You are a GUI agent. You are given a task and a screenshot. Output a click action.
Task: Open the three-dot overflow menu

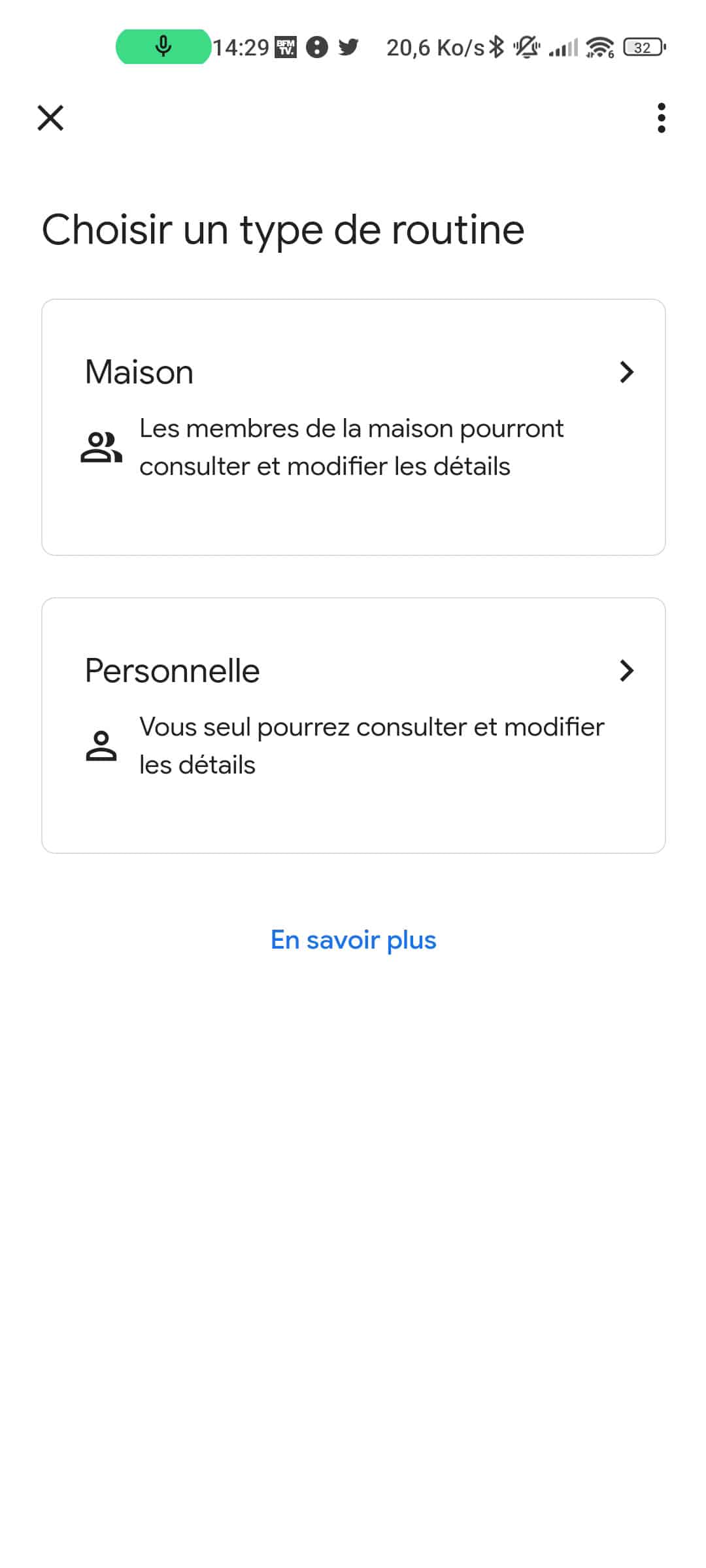point(662,118)
